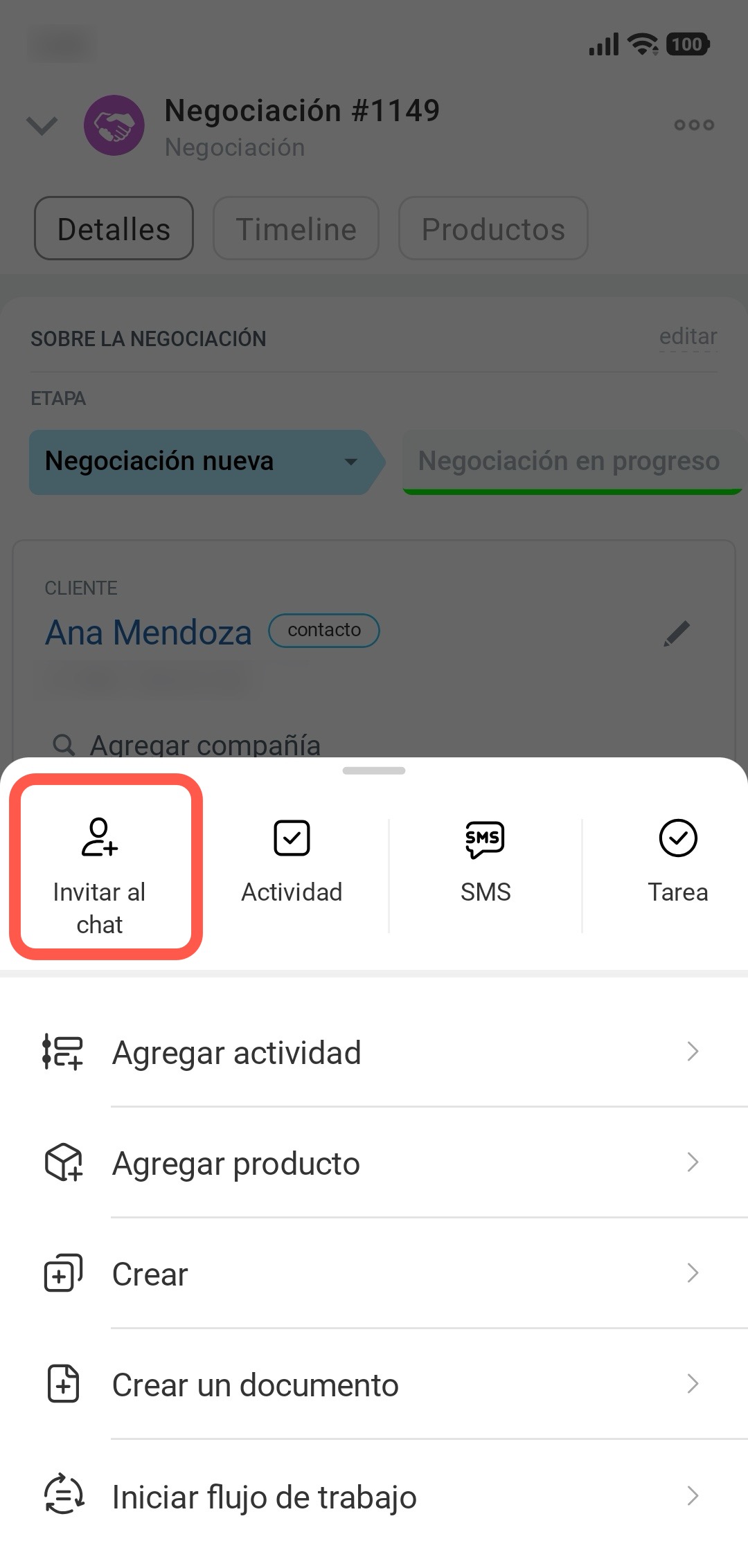Switch to the Productos tab
748x1568 pixels.
[x=493, y=228]
